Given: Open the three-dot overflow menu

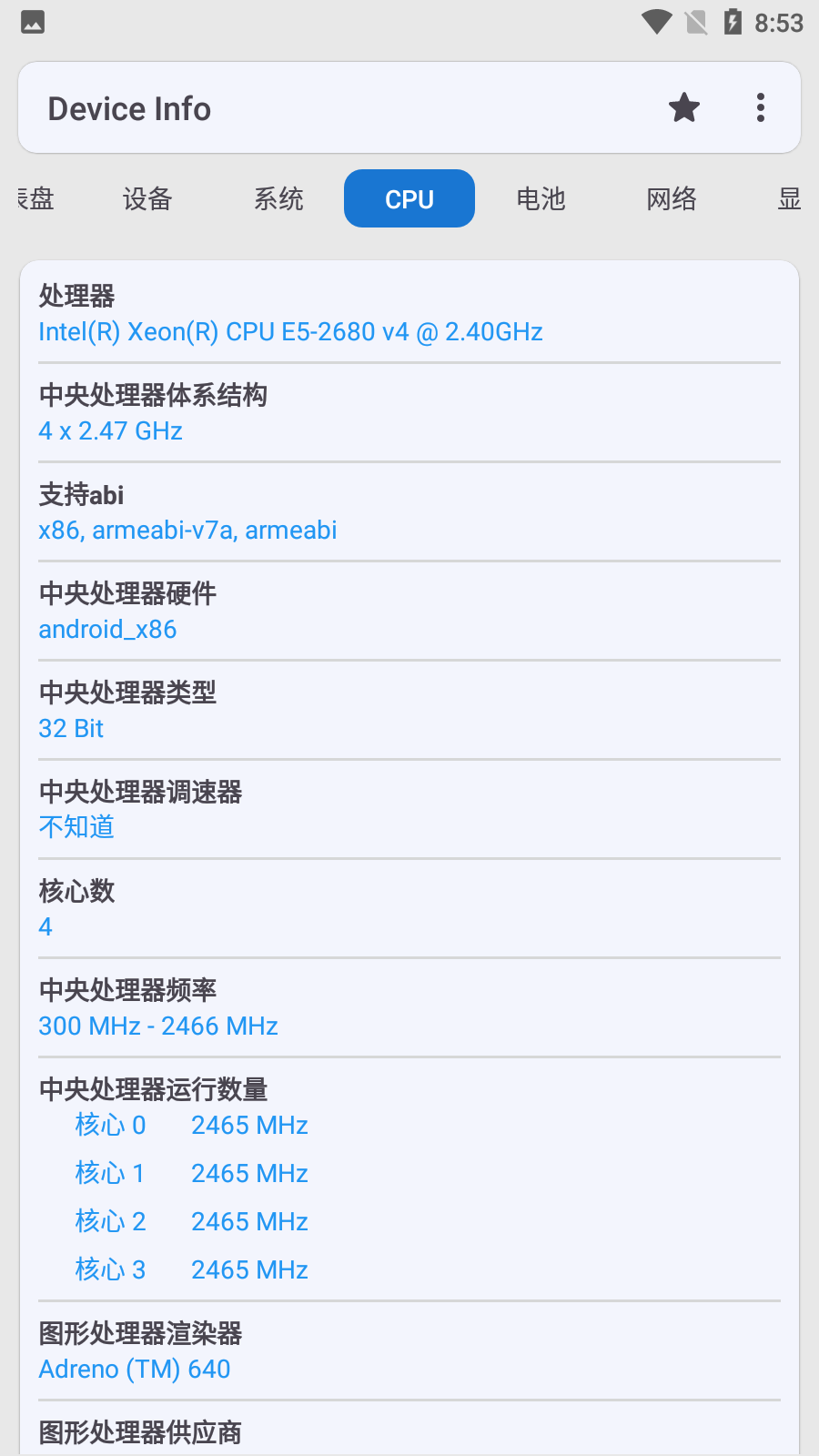Looking at the screenshot, I should 761,107.
